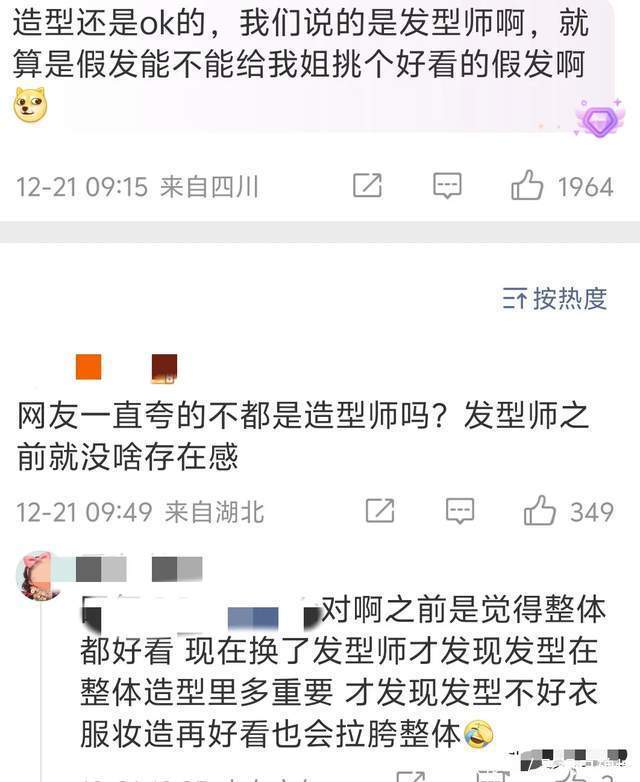Like the comment with 1964 likes
Viewport: 640px width, 782px height.
coord(528,185)
